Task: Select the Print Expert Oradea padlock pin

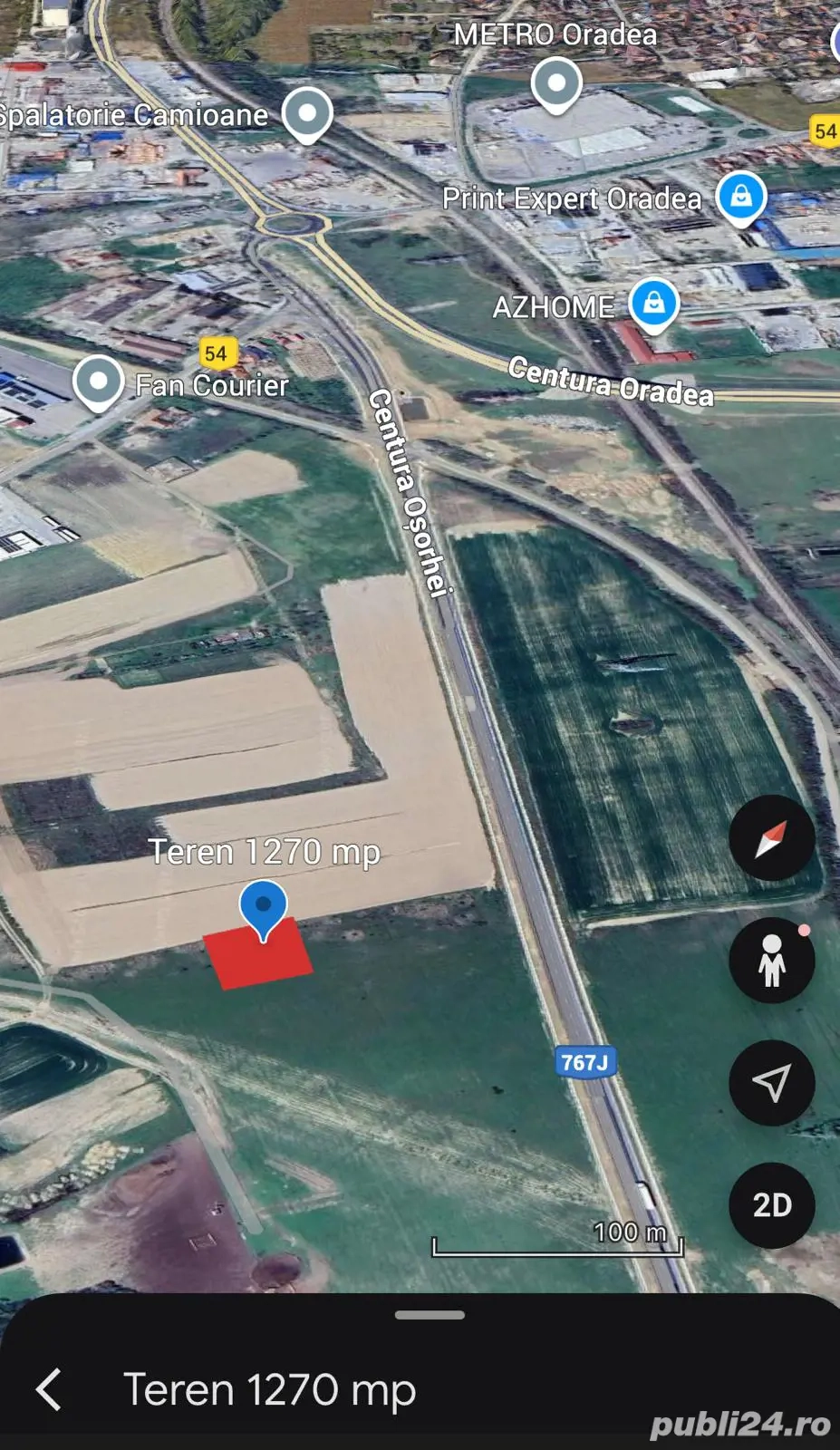Action: pyautogui.click(x=742, y=196)
